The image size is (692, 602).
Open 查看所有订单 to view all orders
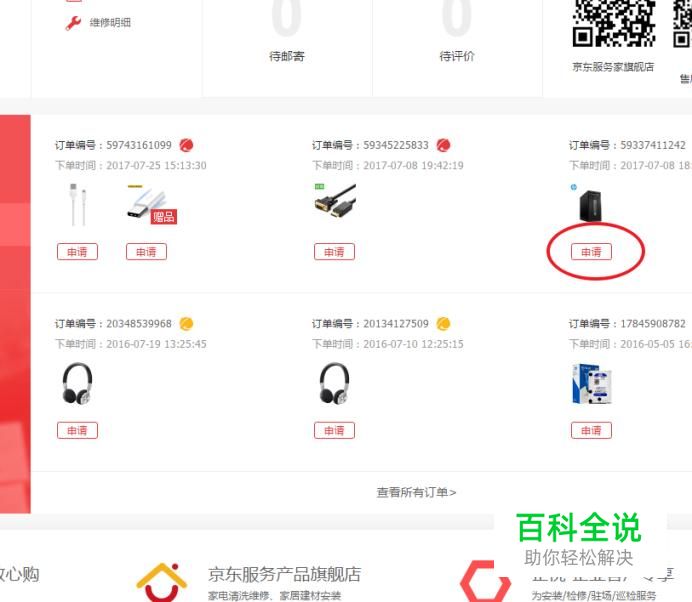click(x=416, y=492)
